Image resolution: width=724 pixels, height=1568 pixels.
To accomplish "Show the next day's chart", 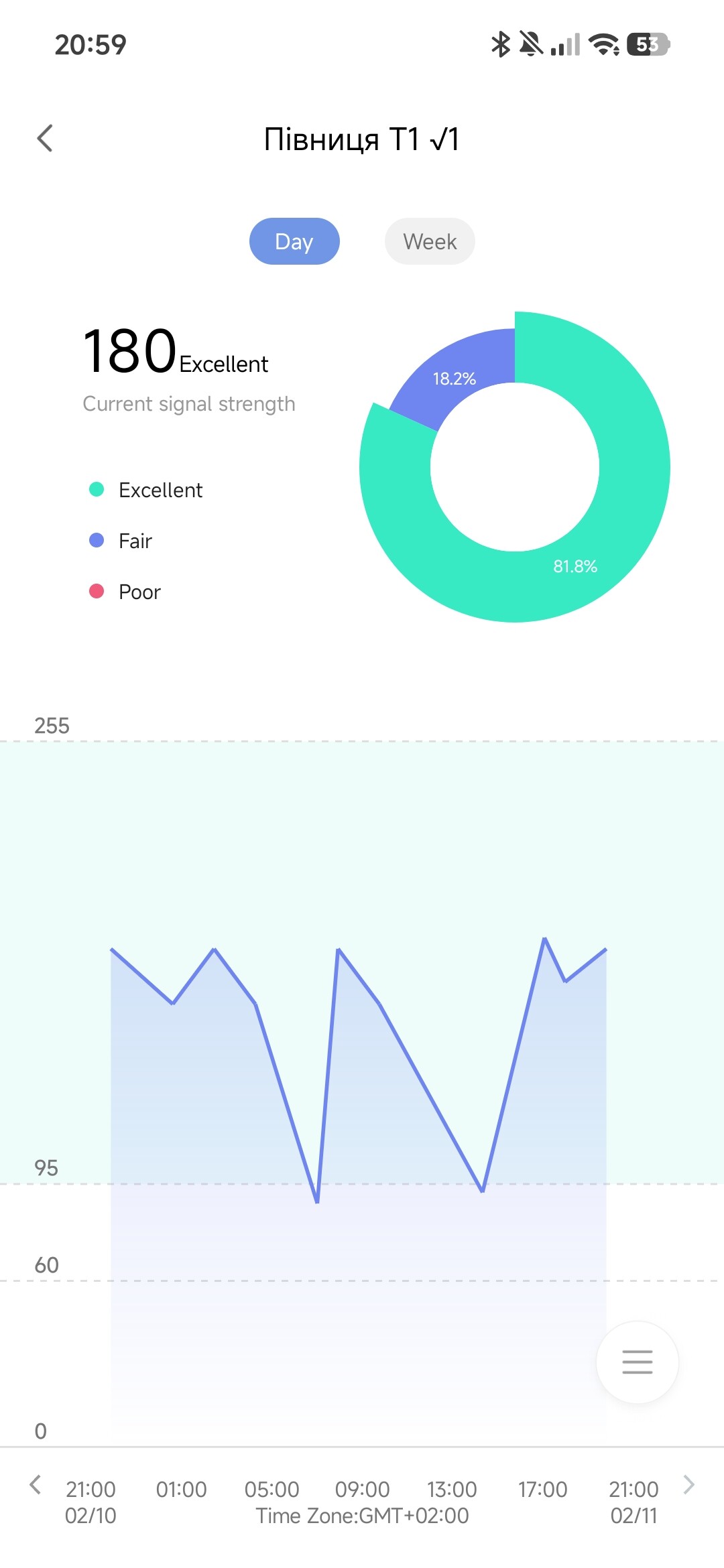I will click(688, 1485).
